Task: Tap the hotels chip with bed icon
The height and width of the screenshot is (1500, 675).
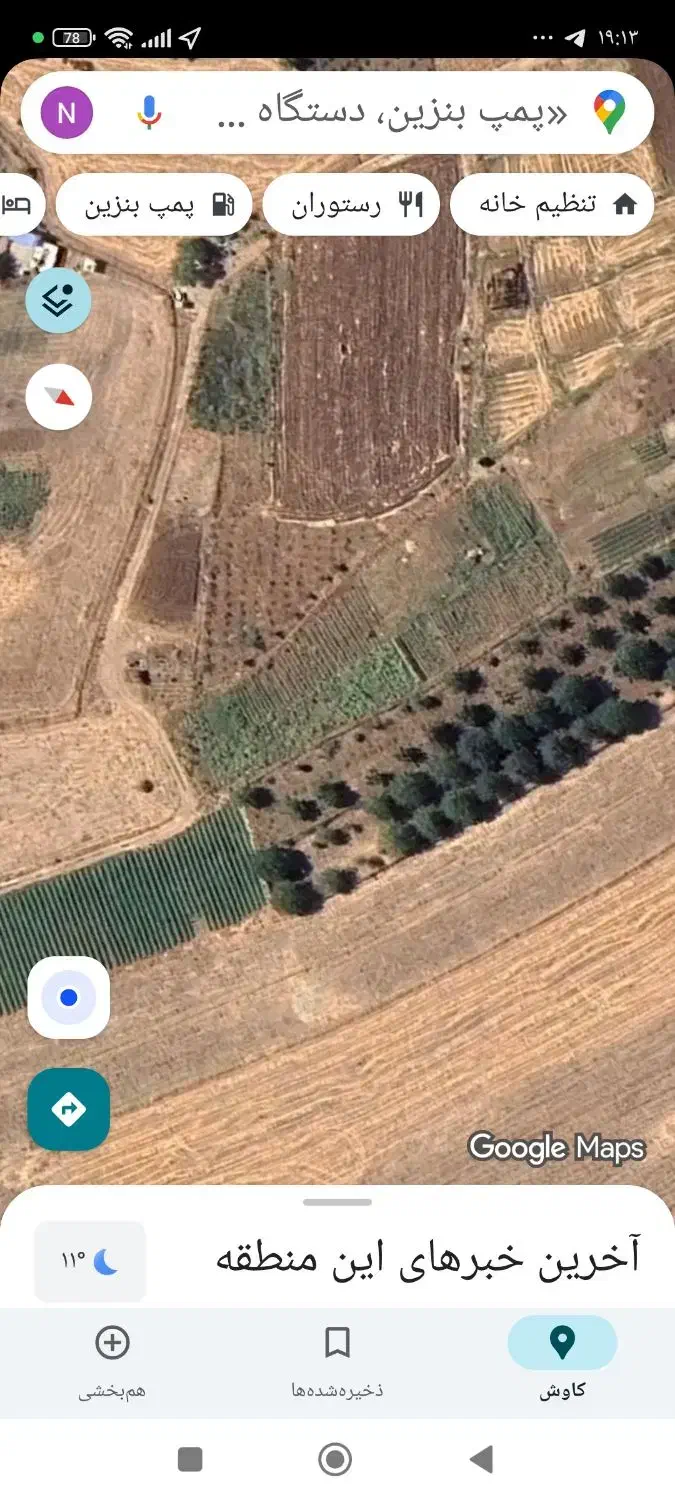Action: coord(18,205)
